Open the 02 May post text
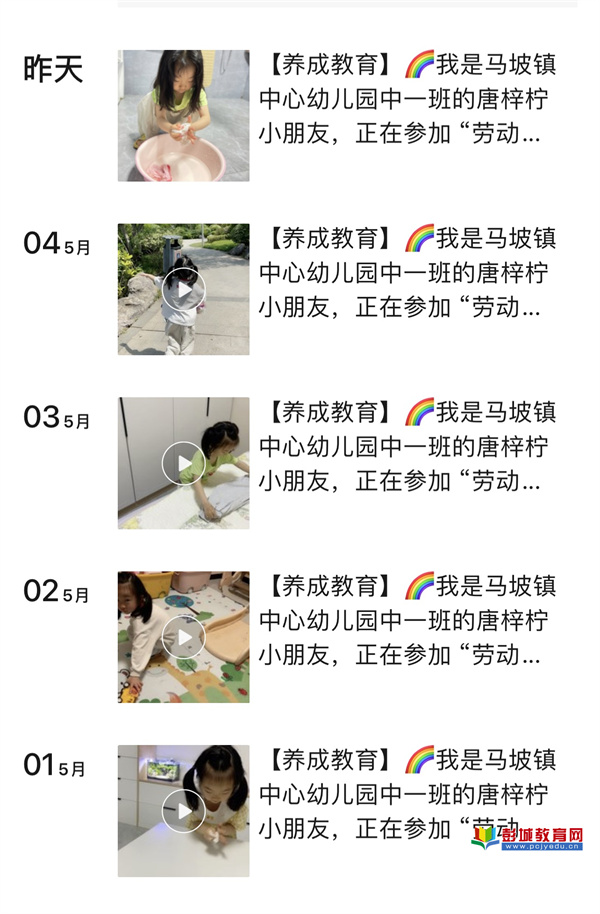Viewport: 600px width, 914px height. 408,620
